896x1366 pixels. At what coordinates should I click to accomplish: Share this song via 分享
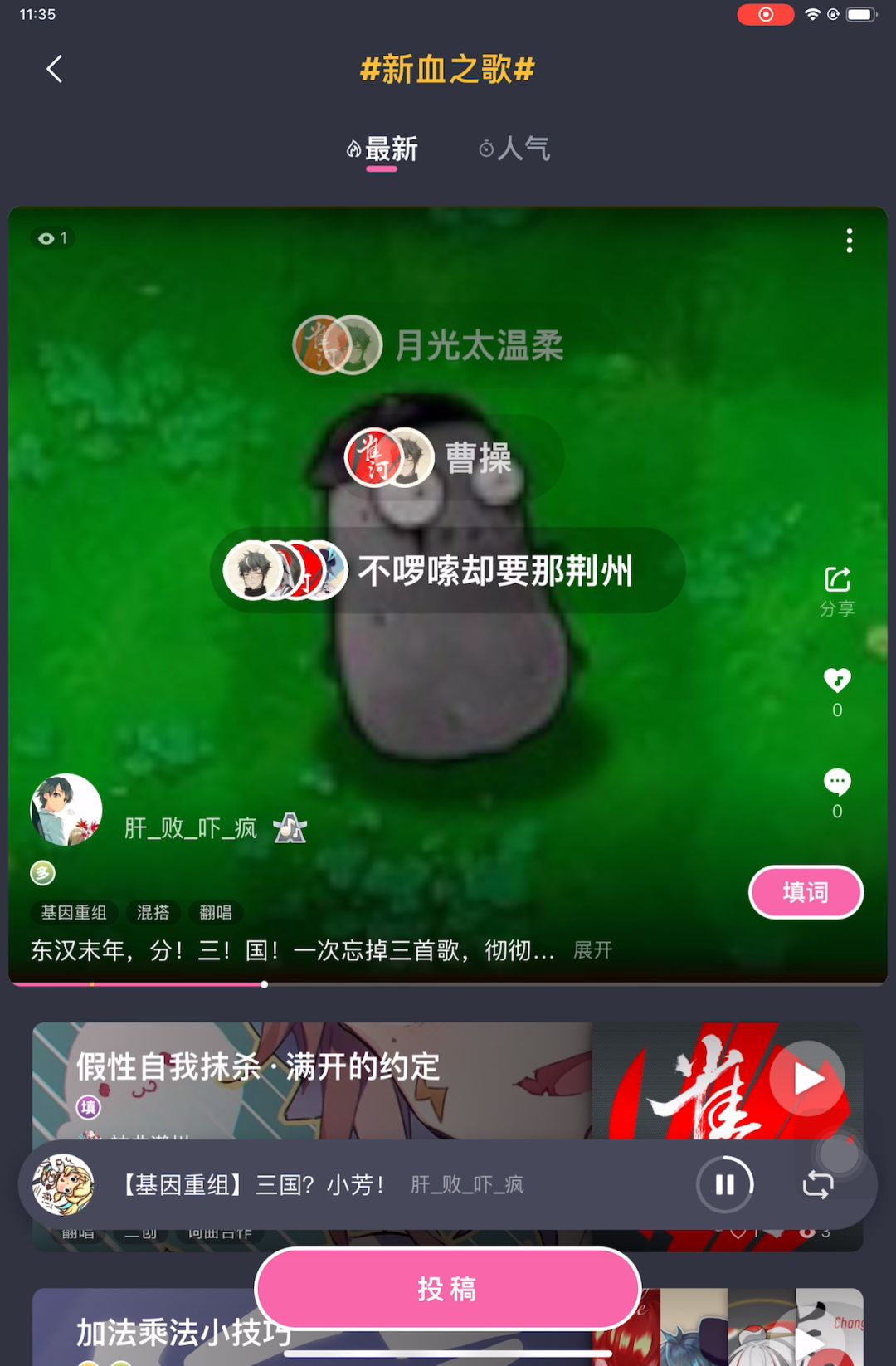click(837, 591)
